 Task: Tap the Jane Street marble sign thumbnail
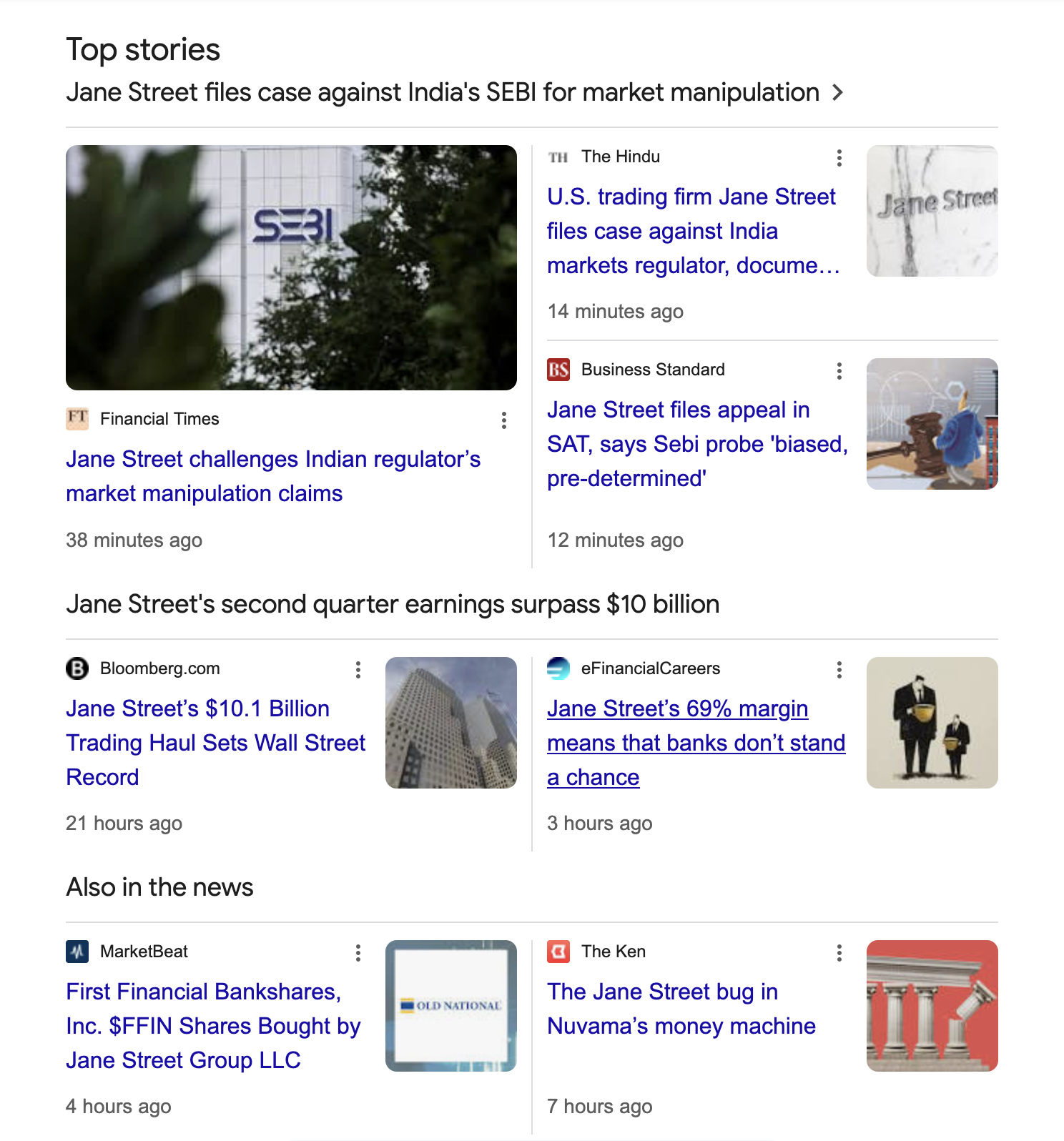click(932, 211)
